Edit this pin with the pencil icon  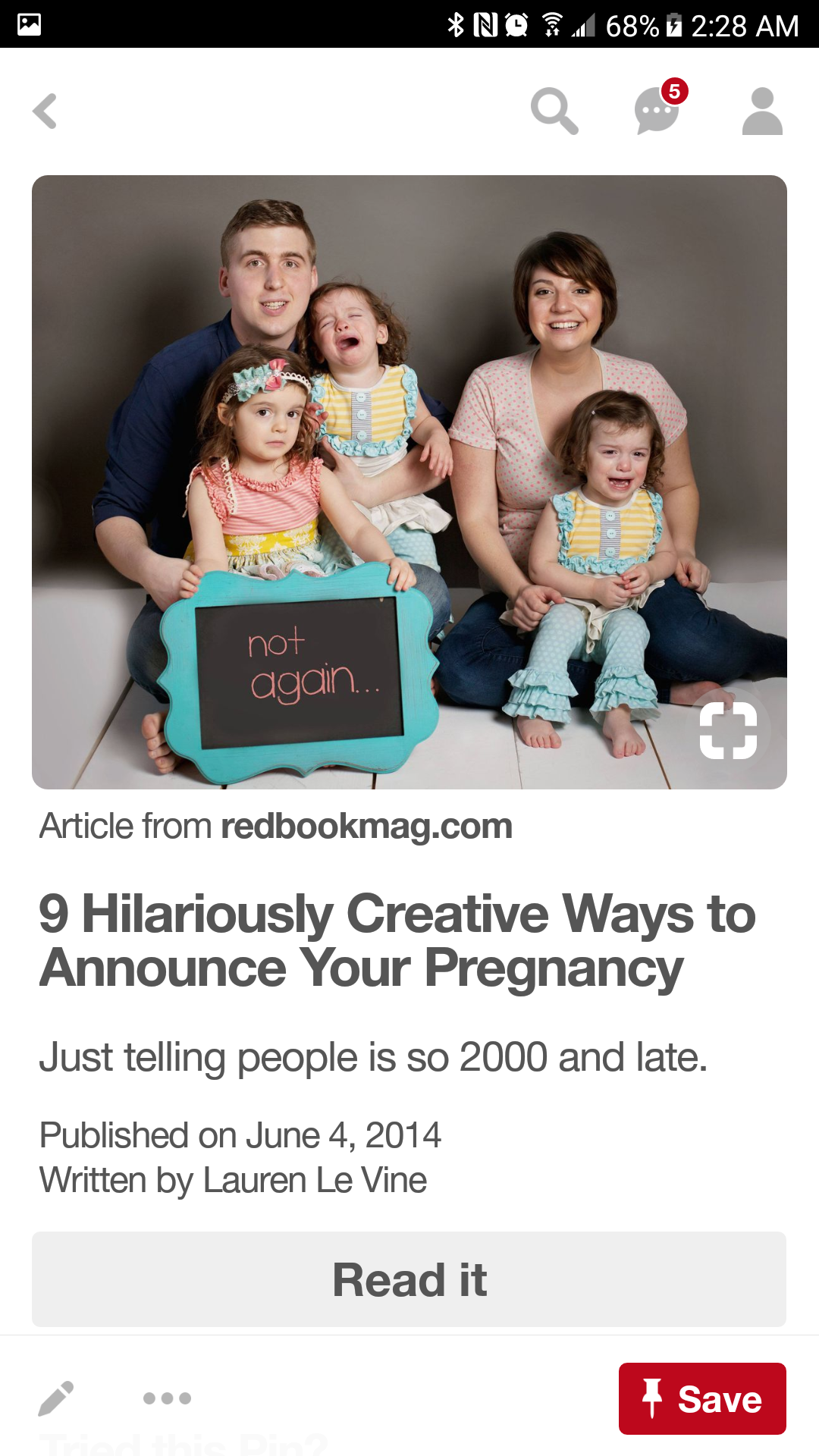coord(56,1398)
